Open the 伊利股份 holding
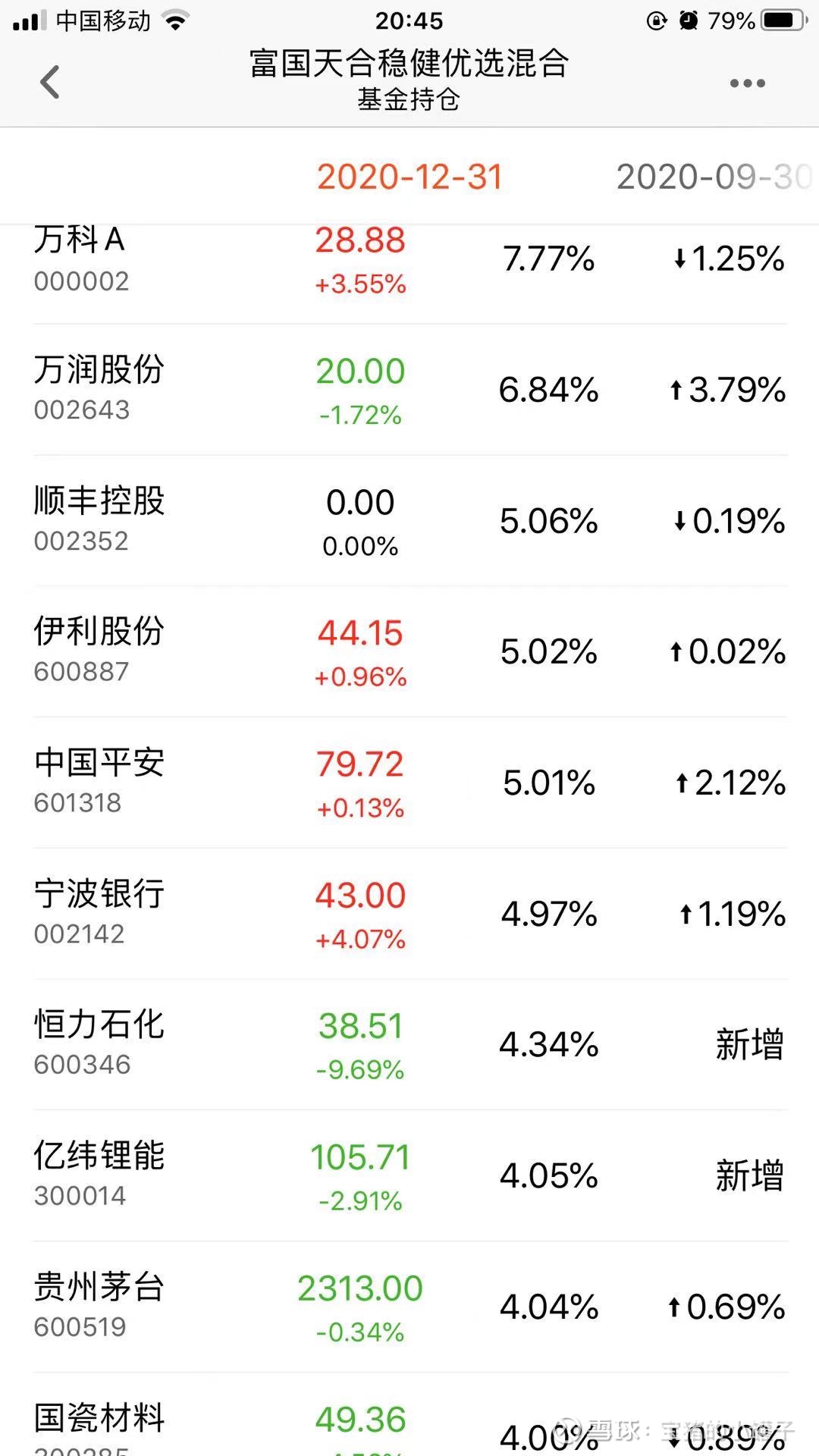This screenshot has width=819, height=1456. [409, 652]
